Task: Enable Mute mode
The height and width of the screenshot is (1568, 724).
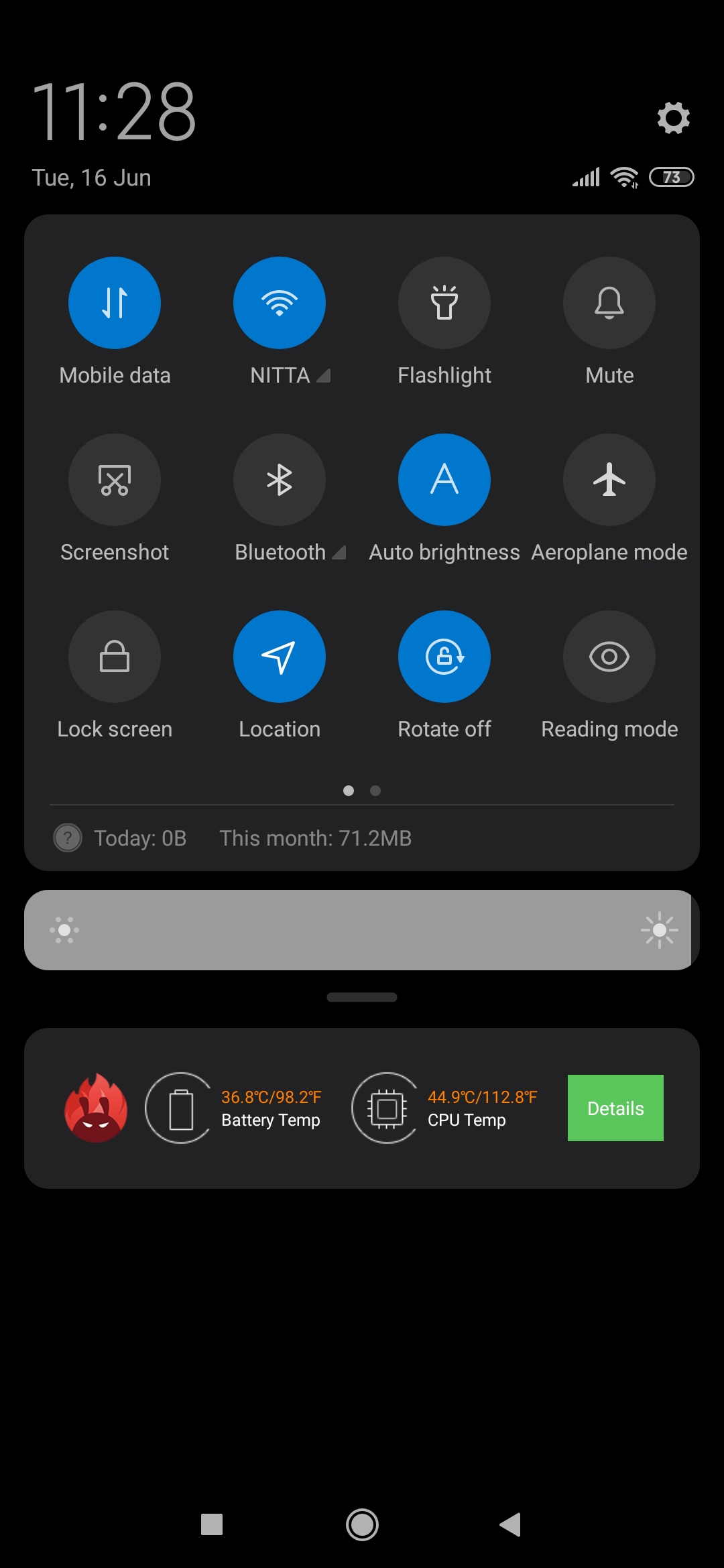Action: tap(609, 303)
